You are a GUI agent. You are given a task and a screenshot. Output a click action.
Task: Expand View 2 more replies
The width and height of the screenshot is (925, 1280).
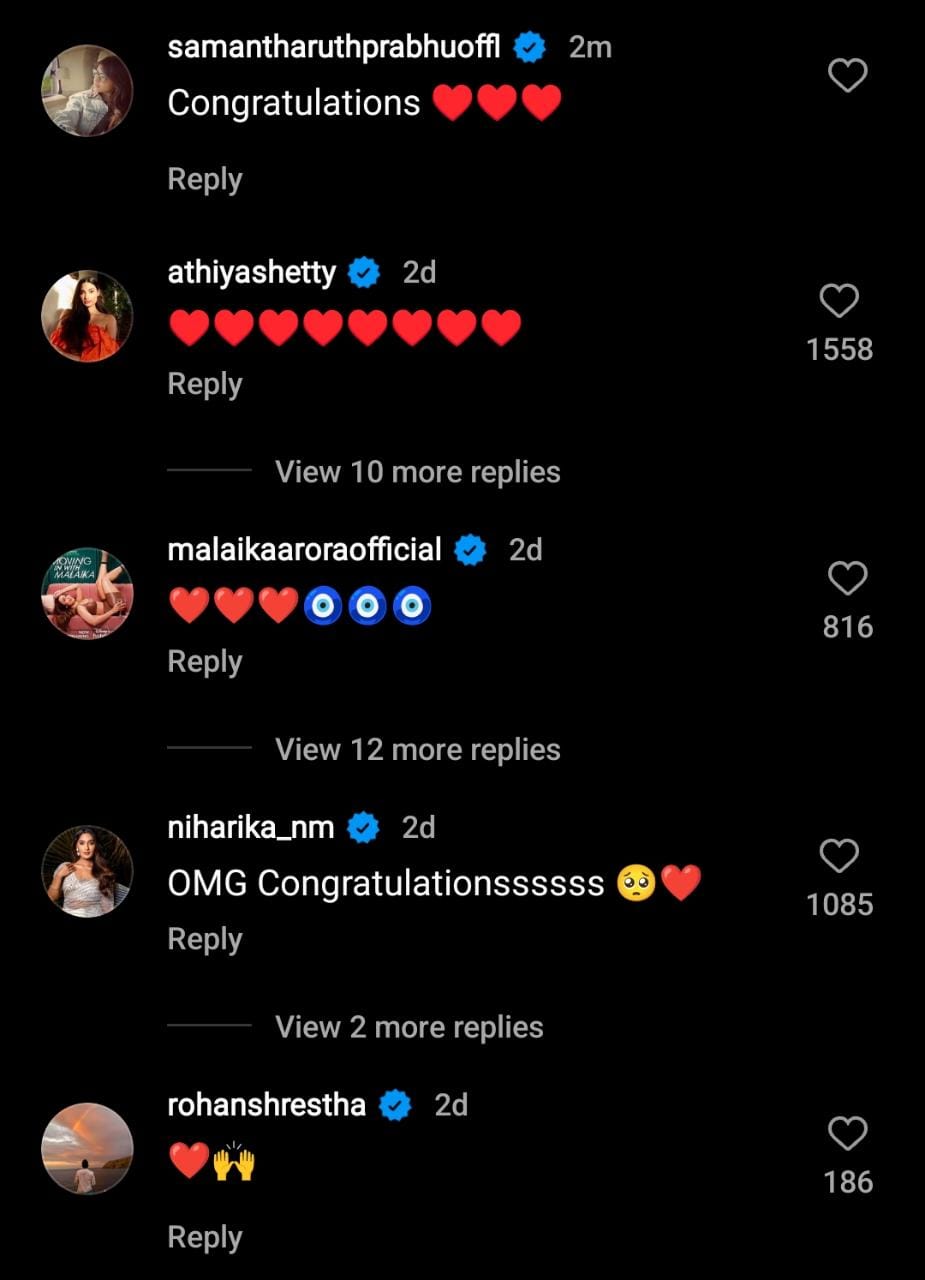pos(408,1027)
